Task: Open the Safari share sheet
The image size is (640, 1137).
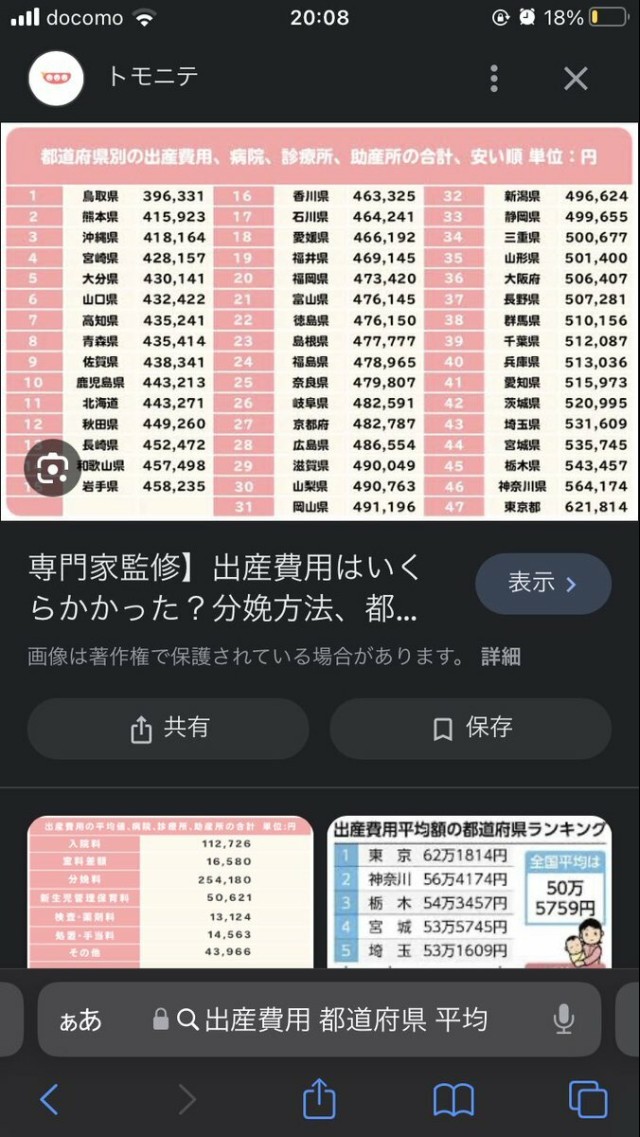Action: pyautogui.click(x=318, y=1100)
